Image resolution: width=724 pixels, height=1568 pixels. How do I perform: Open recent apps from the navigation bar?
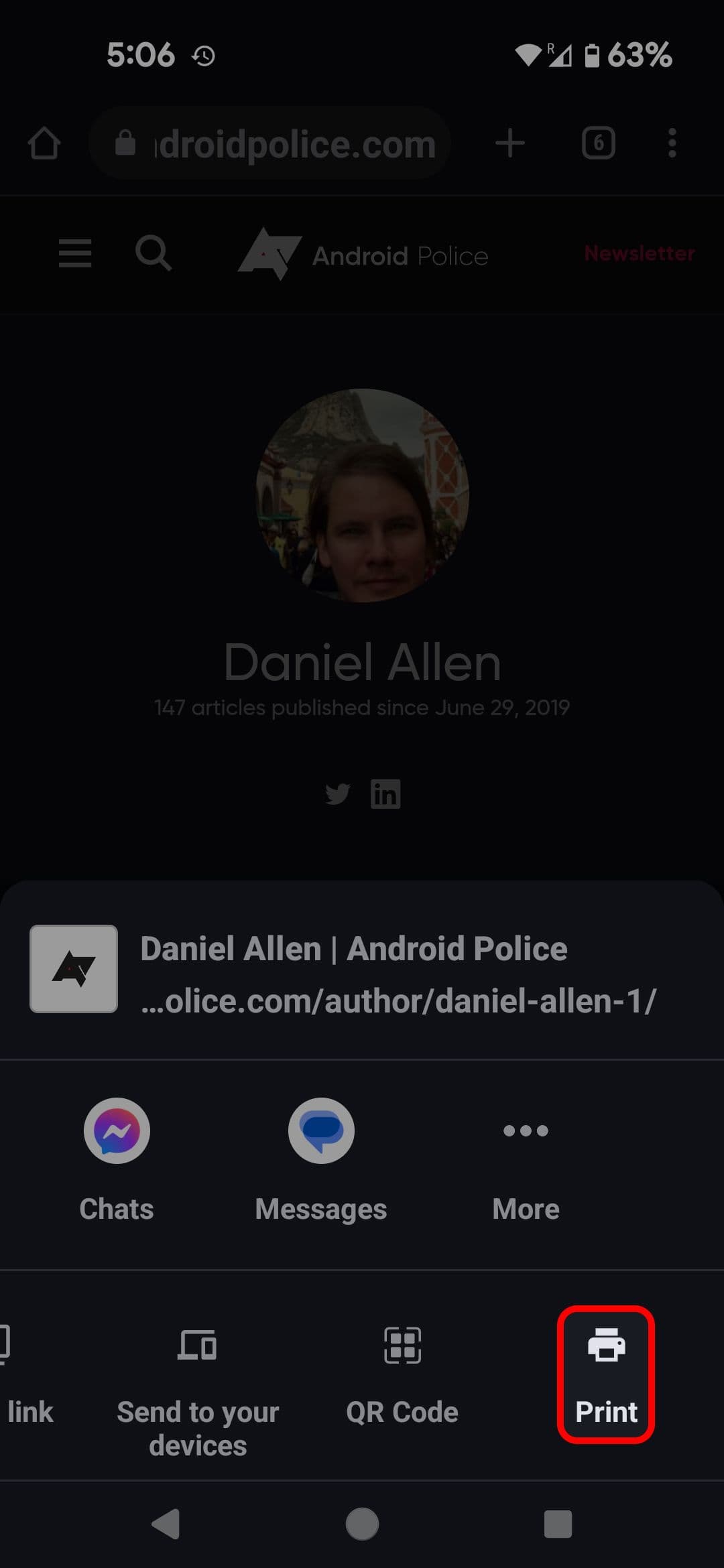point(558,1524)
